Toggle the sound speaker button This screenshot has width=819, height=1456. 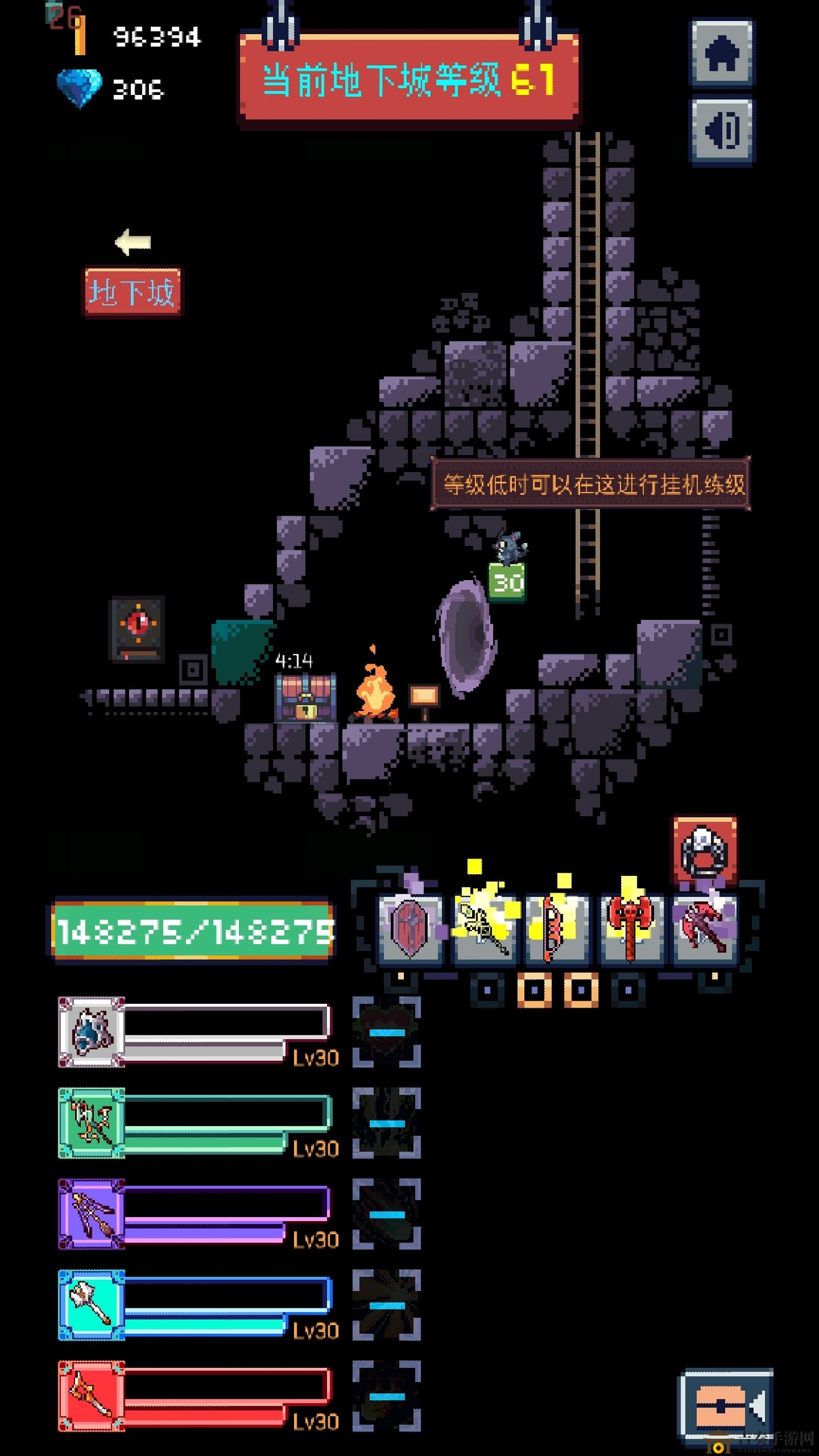(722, 131)
